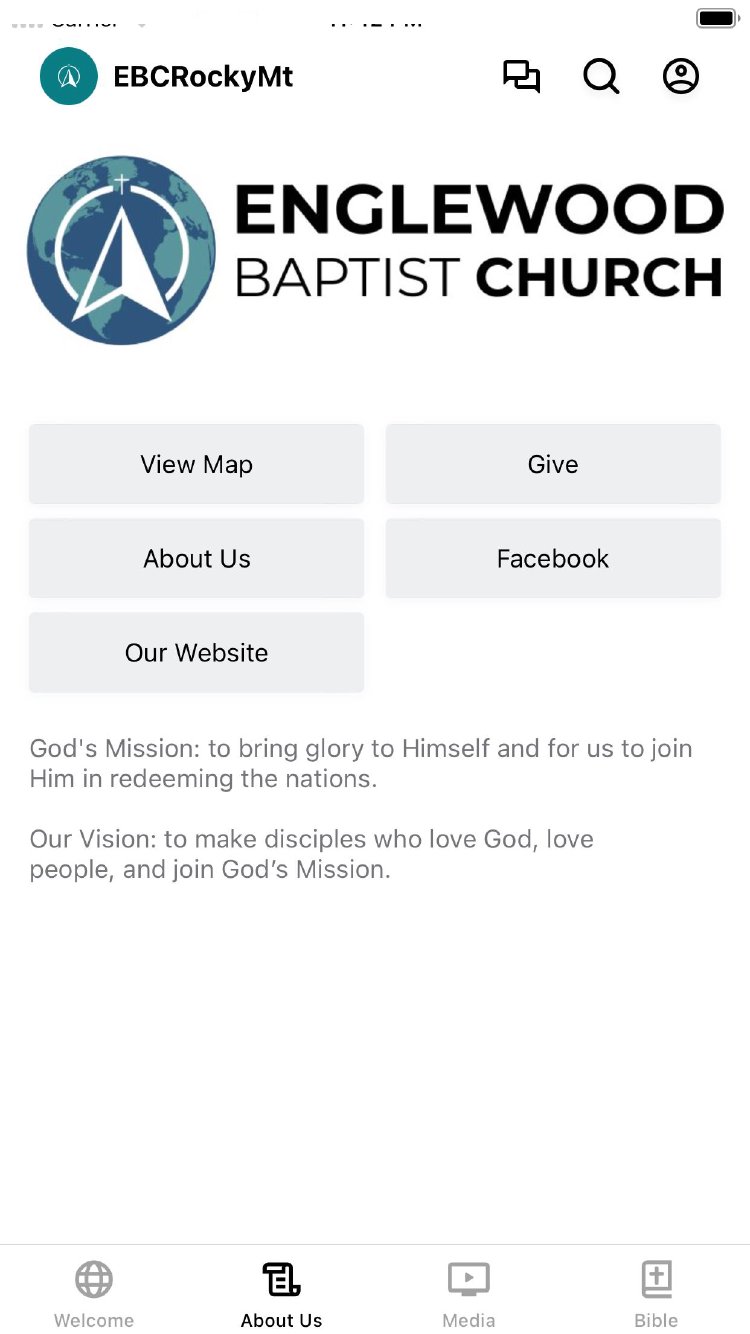The height and width of the screenshot is (1334, 750).
Task: Visit the church Facebook page
Action: (x=553, y=558)
